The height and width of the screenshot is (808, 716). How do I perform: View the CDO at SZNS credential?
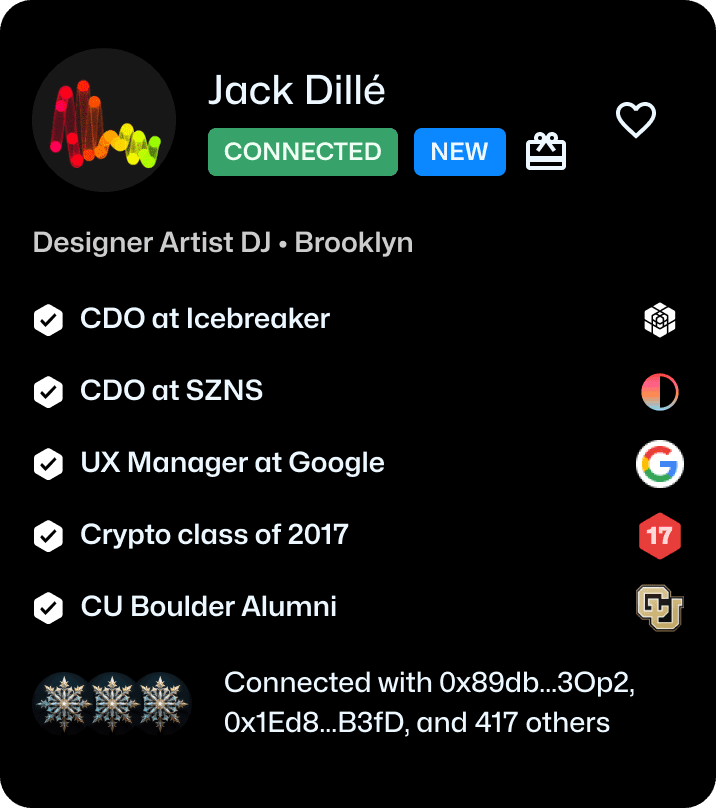pyautogui.click(x=358, y=391)
